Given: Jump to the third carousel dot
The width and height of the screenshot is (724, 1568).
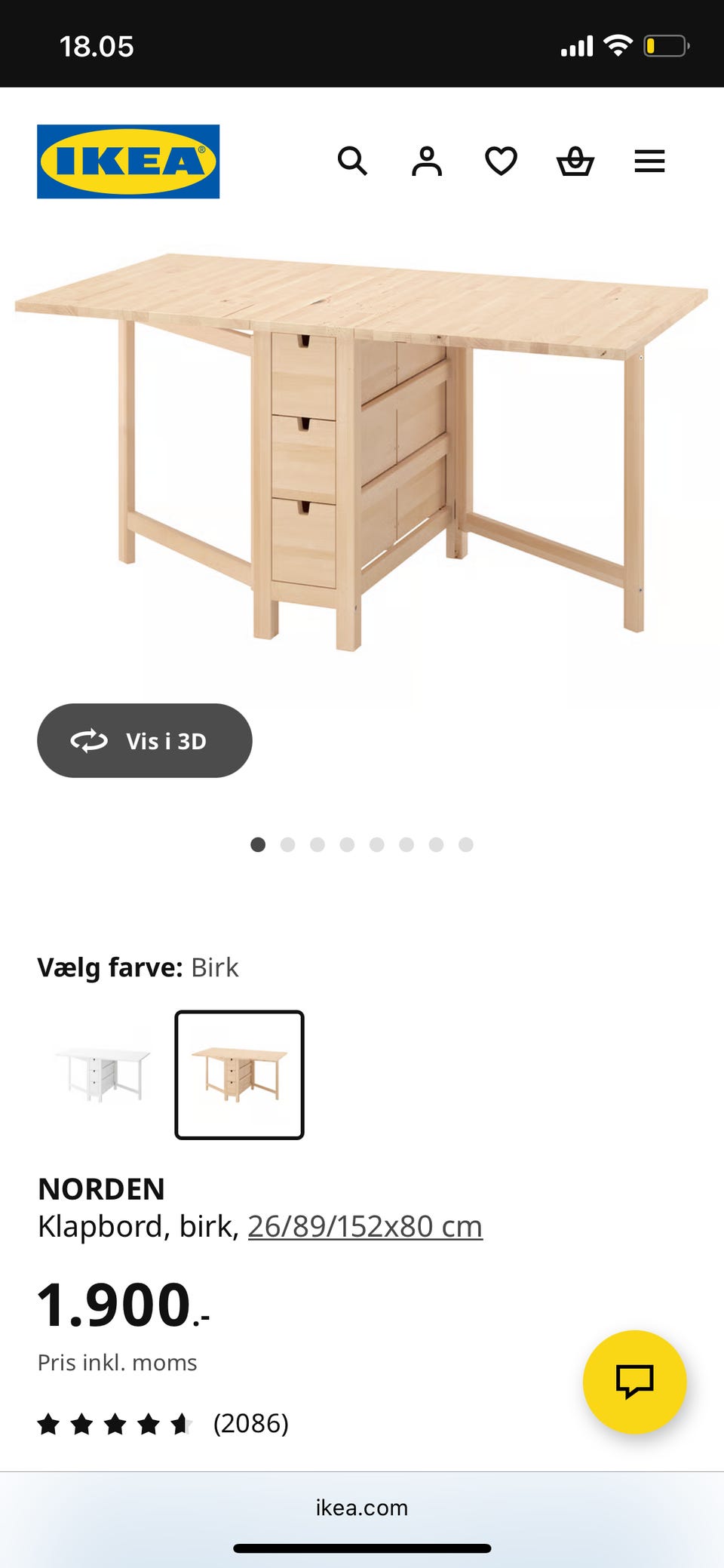Looking at the screenshot, I should (x=318, y=844).
